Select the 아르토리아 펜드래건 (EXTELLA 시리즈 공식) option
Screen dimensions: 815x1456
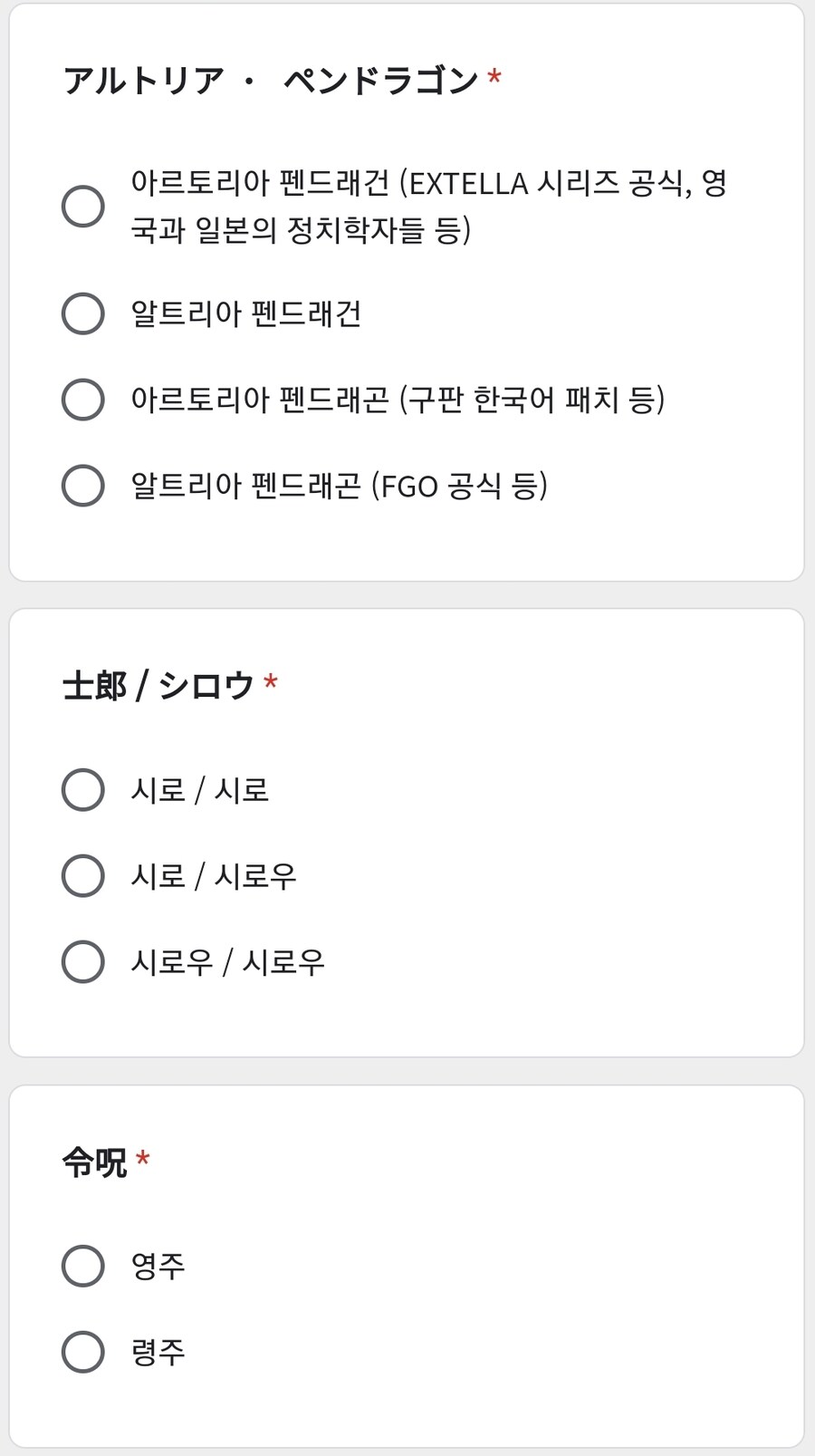click(x=82, y=205)
